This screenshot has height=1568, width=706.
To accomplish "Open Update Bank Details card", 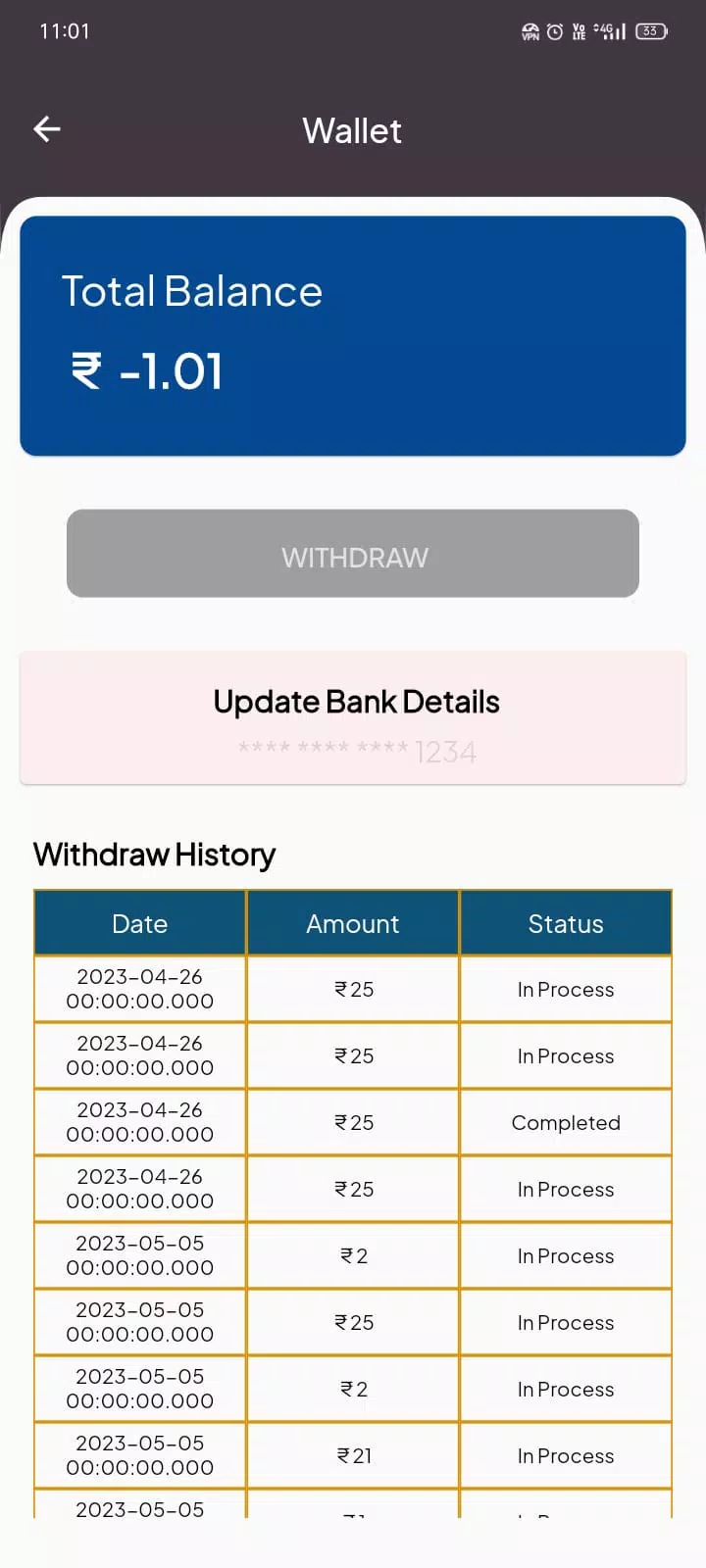I will point(353,717).
